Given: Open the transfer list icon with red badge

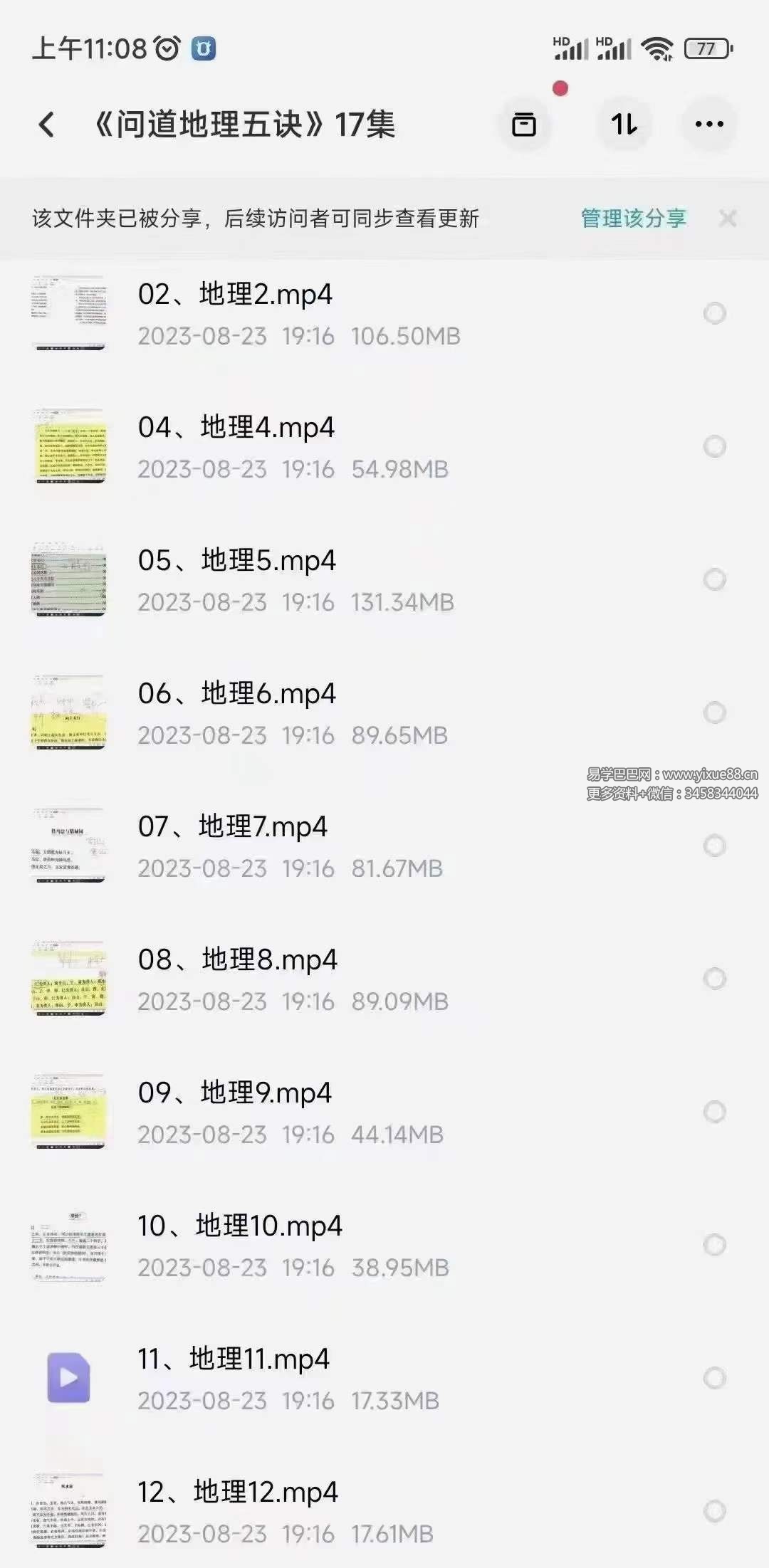Looking at the screenshot, I should pos(525,123).
